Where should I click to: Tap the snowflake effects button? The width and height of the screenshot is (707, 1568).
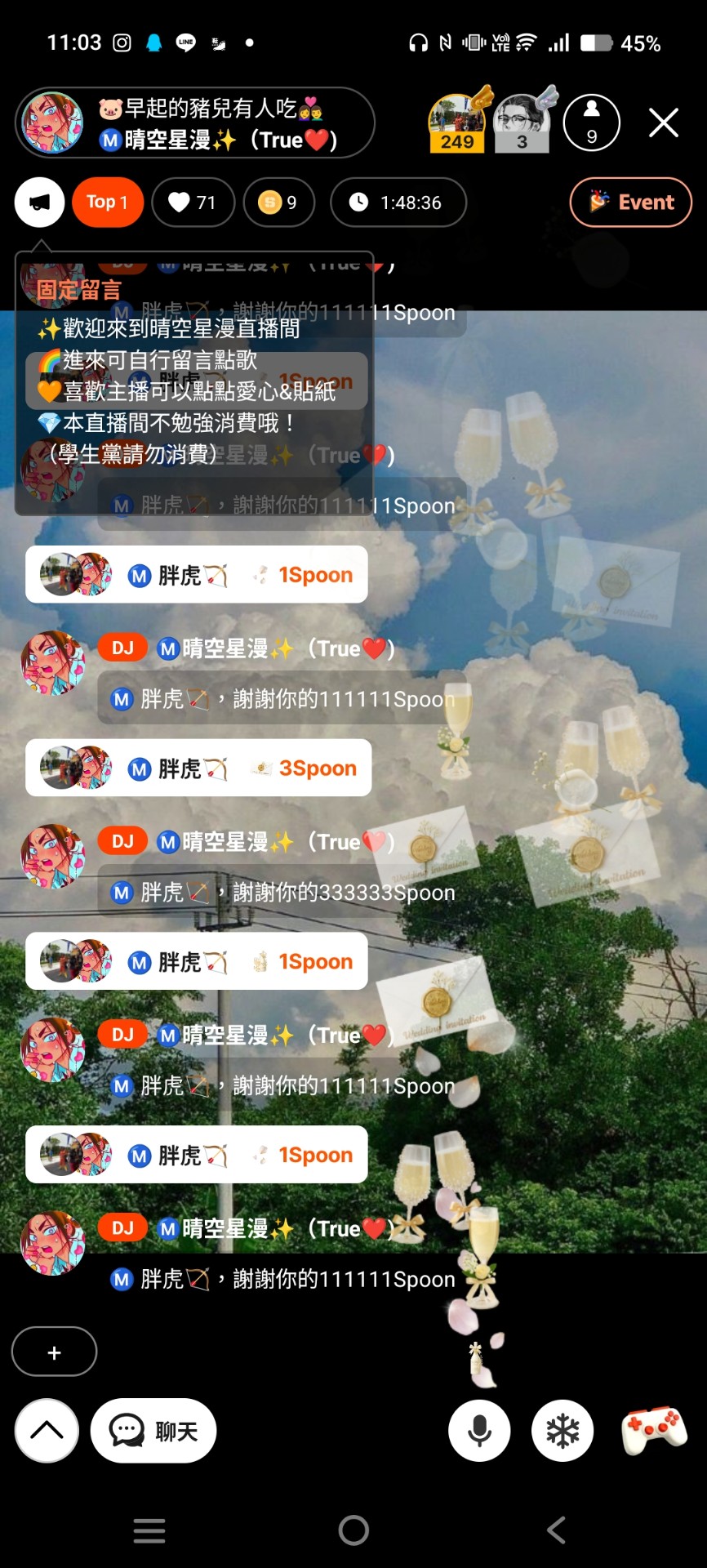(562, 1431)
